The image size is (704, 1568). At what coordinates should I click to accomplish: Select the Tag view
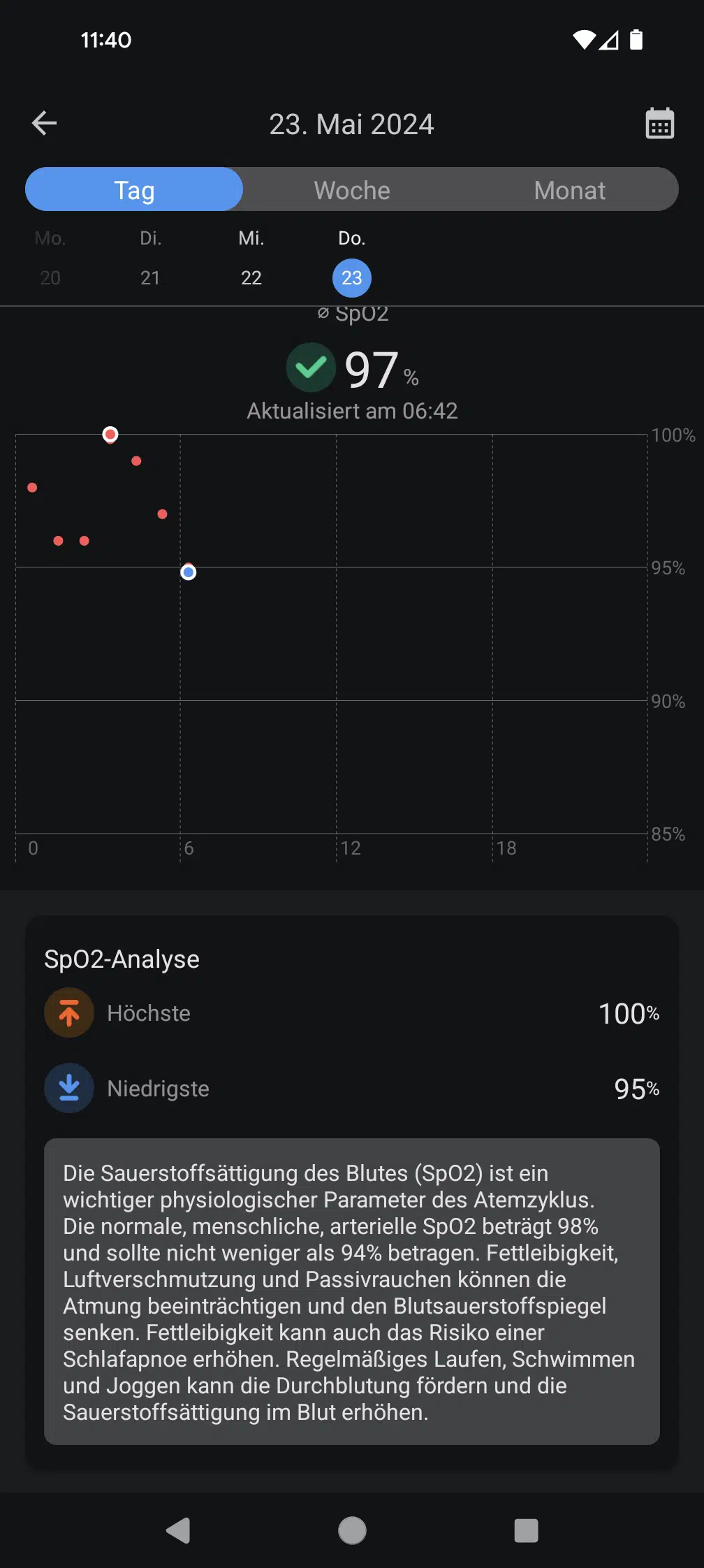pyautogui.click(x=134, y=190)
